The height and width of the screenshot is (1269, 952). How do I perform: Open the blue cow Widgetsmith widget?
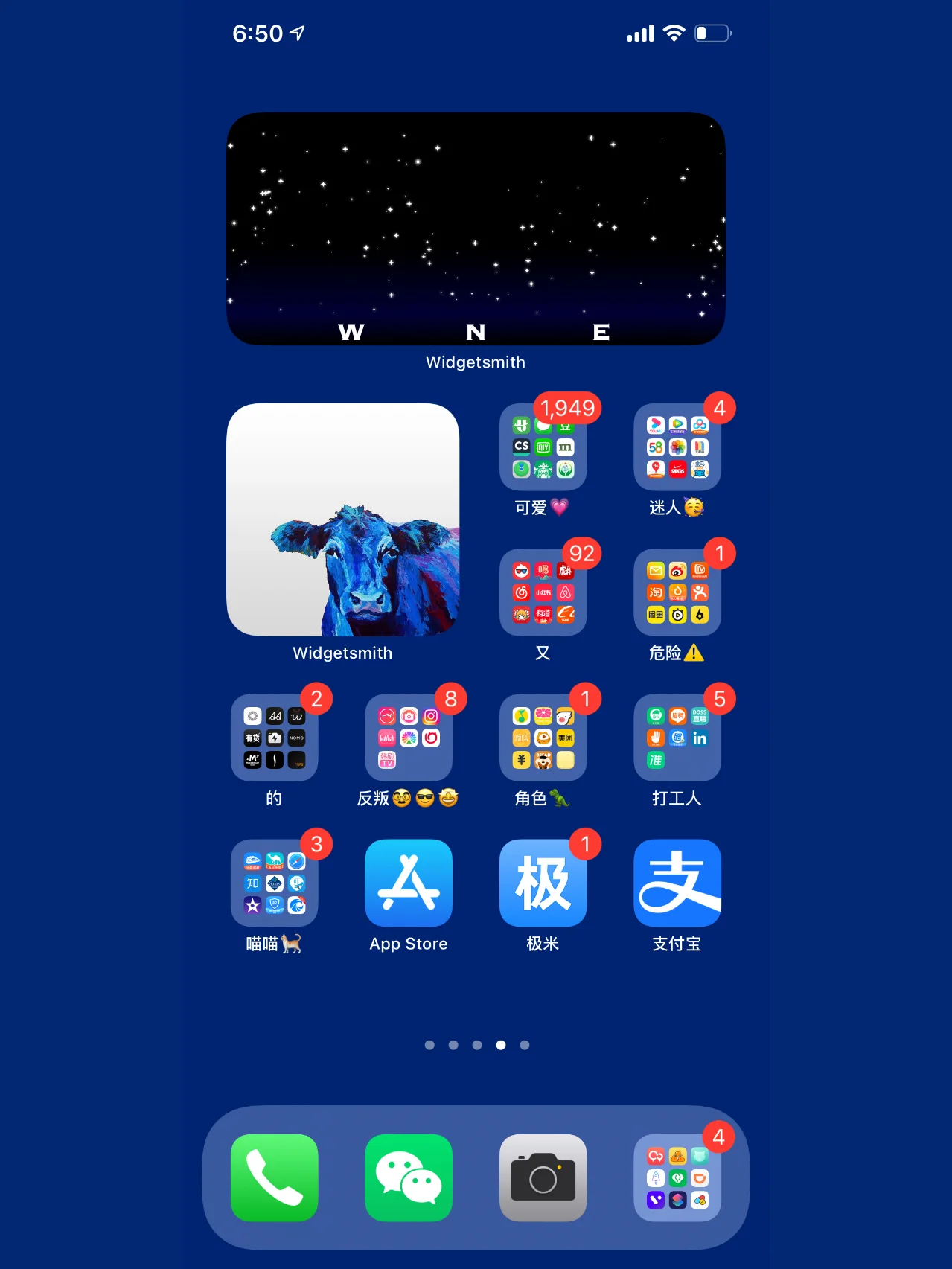click(x=342, y=520)
